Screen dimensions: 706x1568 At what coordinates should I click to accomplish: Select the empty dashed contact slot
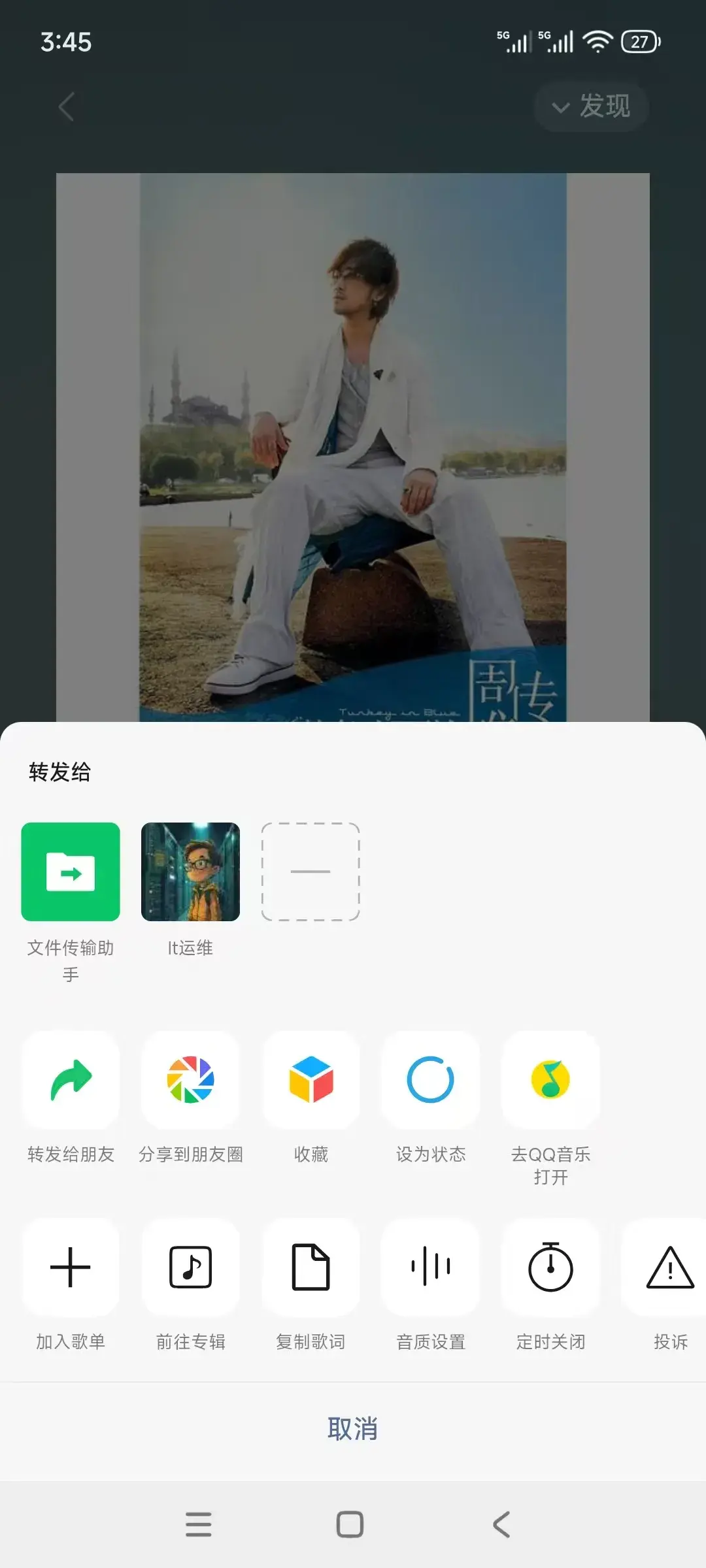311,872
